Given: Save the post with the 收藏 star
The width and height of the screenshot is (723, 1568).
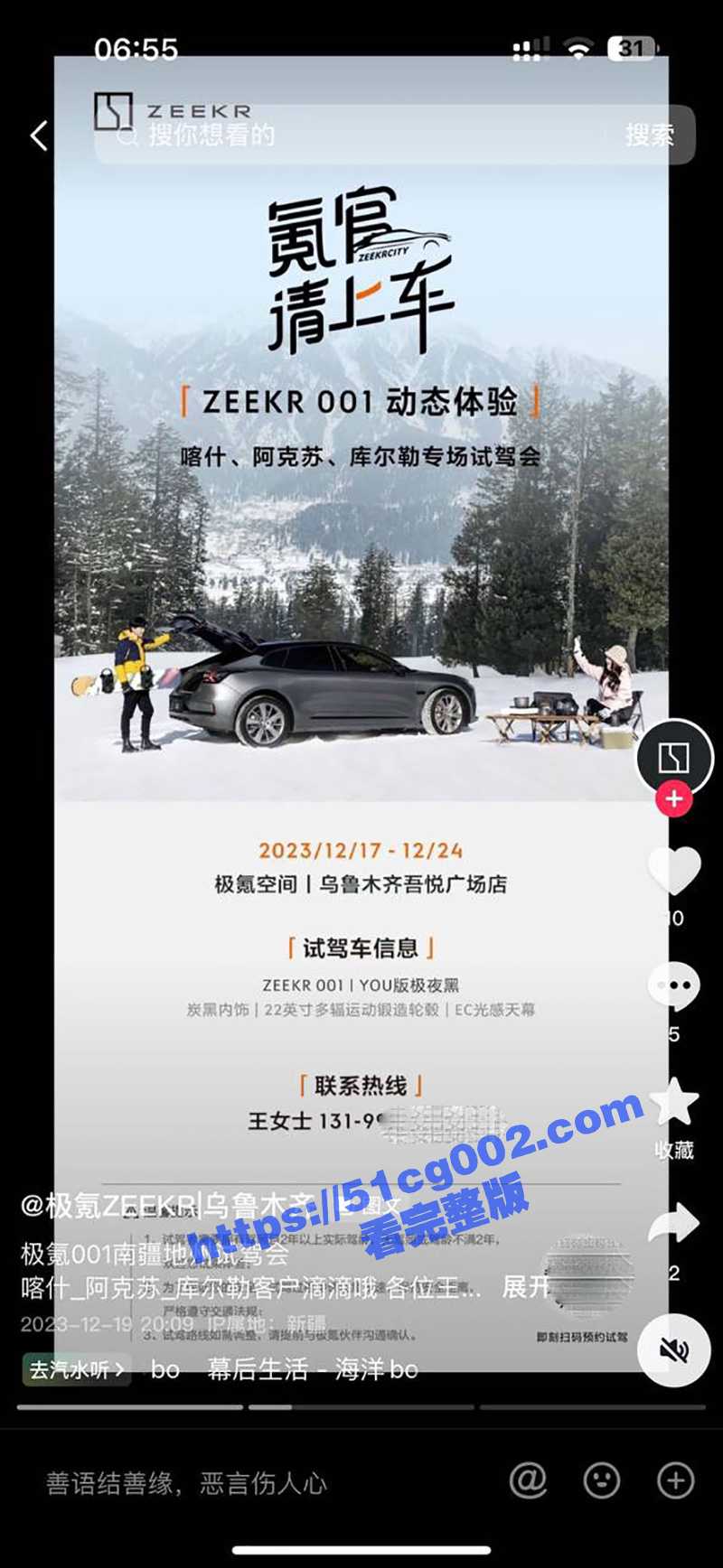Looking at the screenshot, I should pos(674,1104).
